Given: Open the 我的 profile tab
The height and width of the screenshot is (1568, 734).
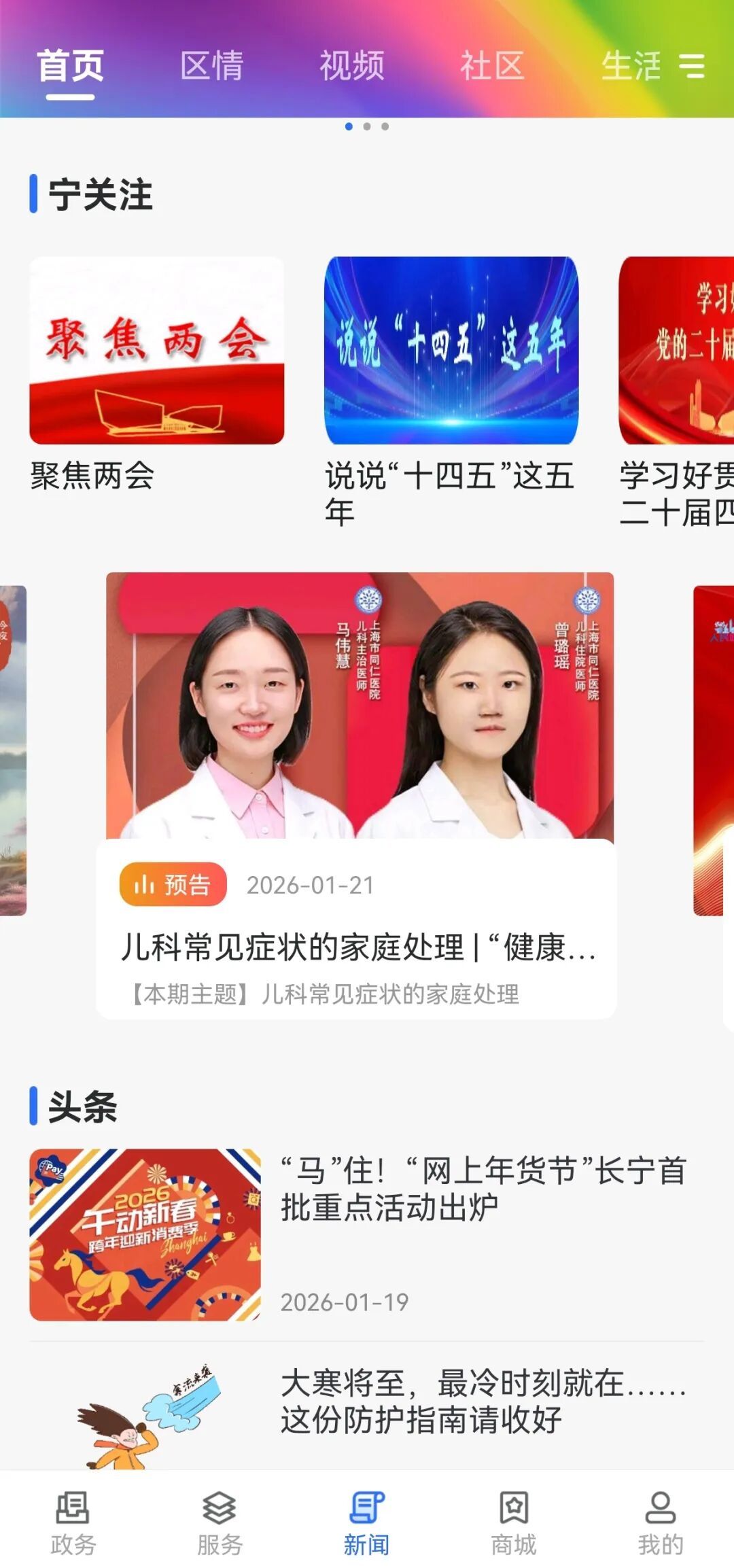Looking at the screenshot, I should click(x=660, y=1524).
